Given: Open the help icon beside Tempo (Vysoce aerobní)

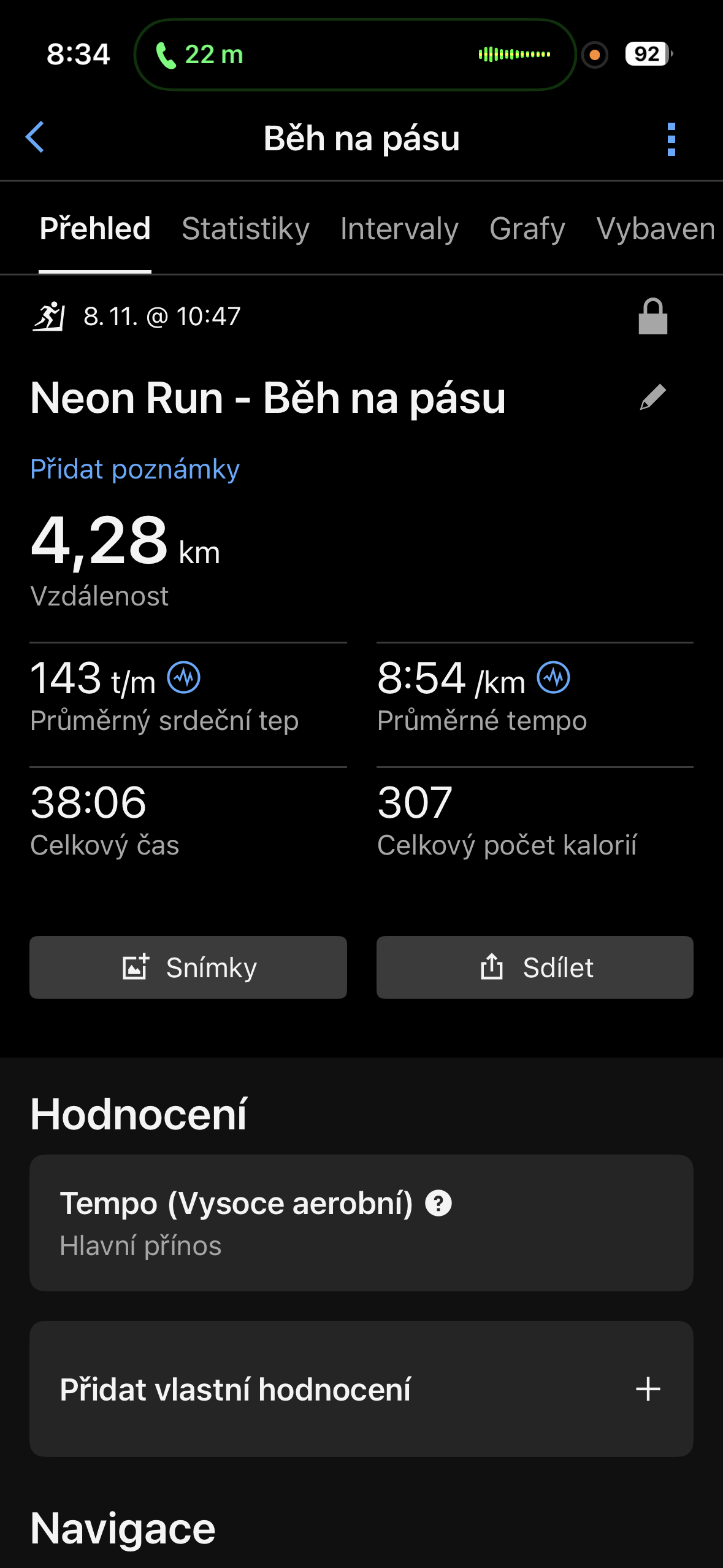Looking at the screenshot, I should point(438,1203).
